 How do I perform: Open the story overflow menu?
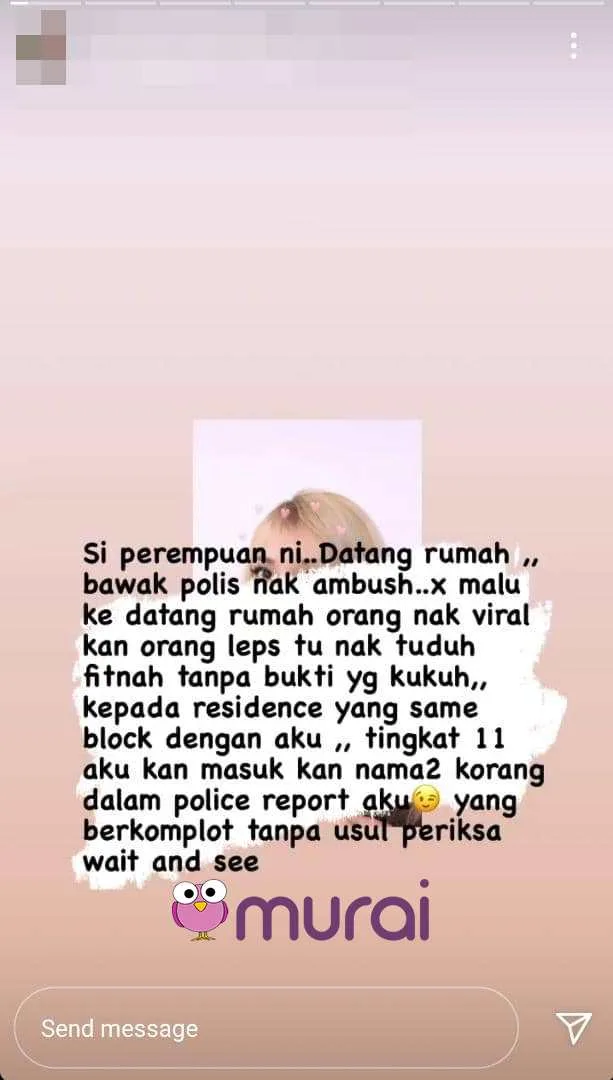(x=573, y=46)
